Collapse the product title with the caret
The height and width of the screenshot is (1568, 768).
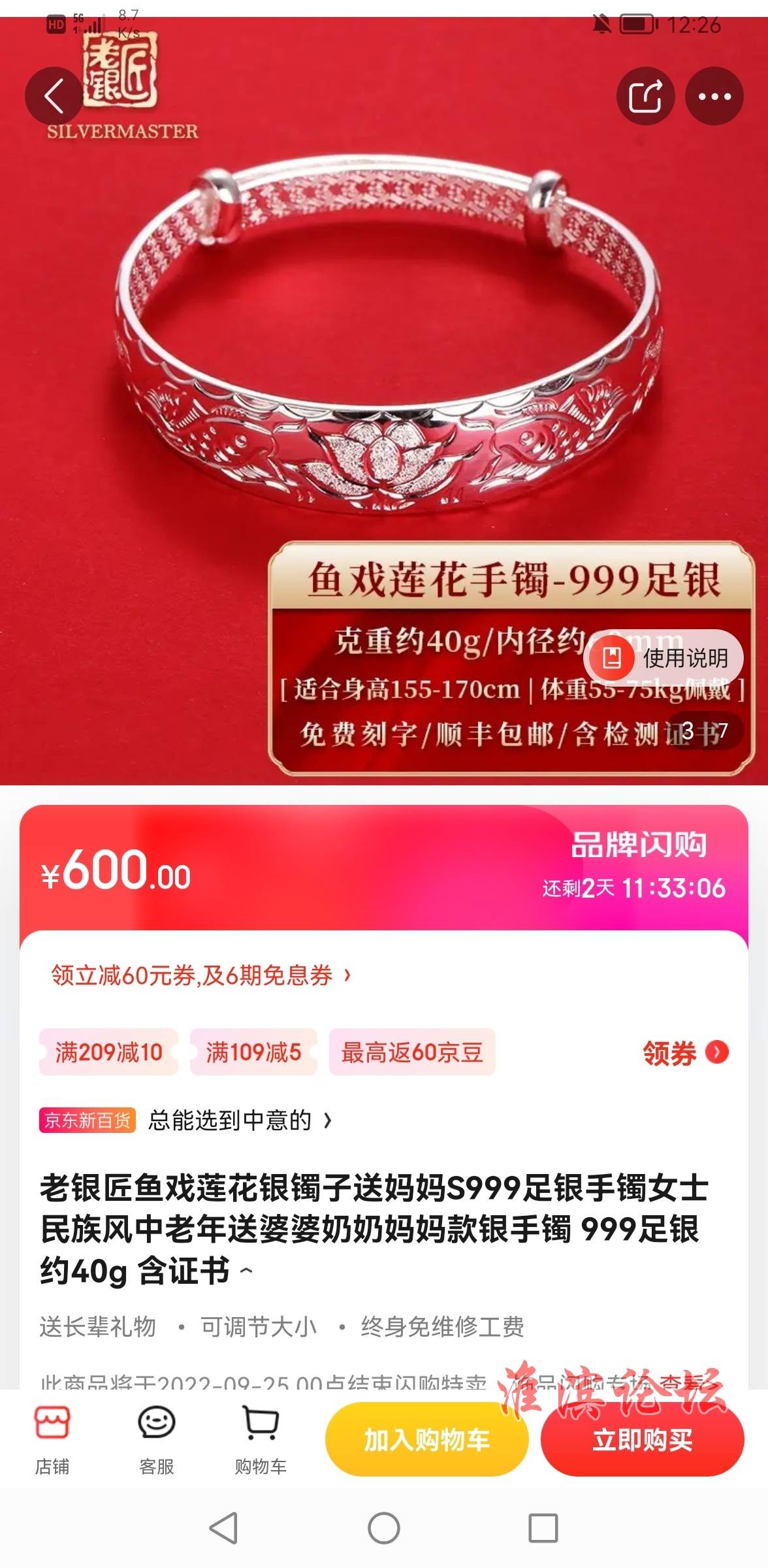click(246, 1271)
